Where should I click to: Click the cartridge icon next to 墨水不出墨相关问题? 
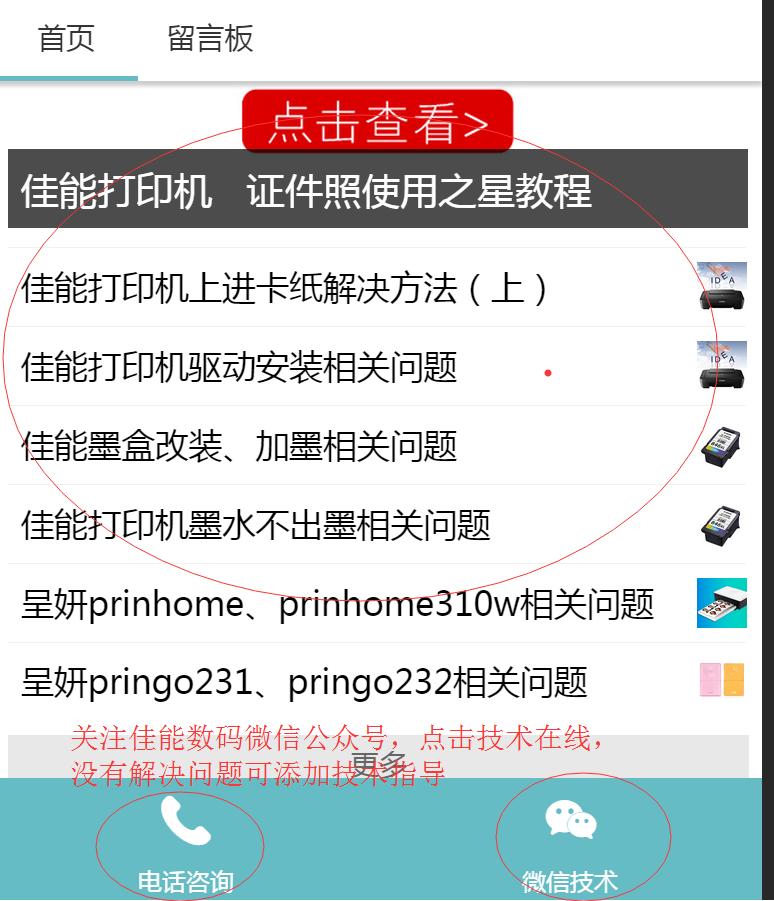(722, 525)
